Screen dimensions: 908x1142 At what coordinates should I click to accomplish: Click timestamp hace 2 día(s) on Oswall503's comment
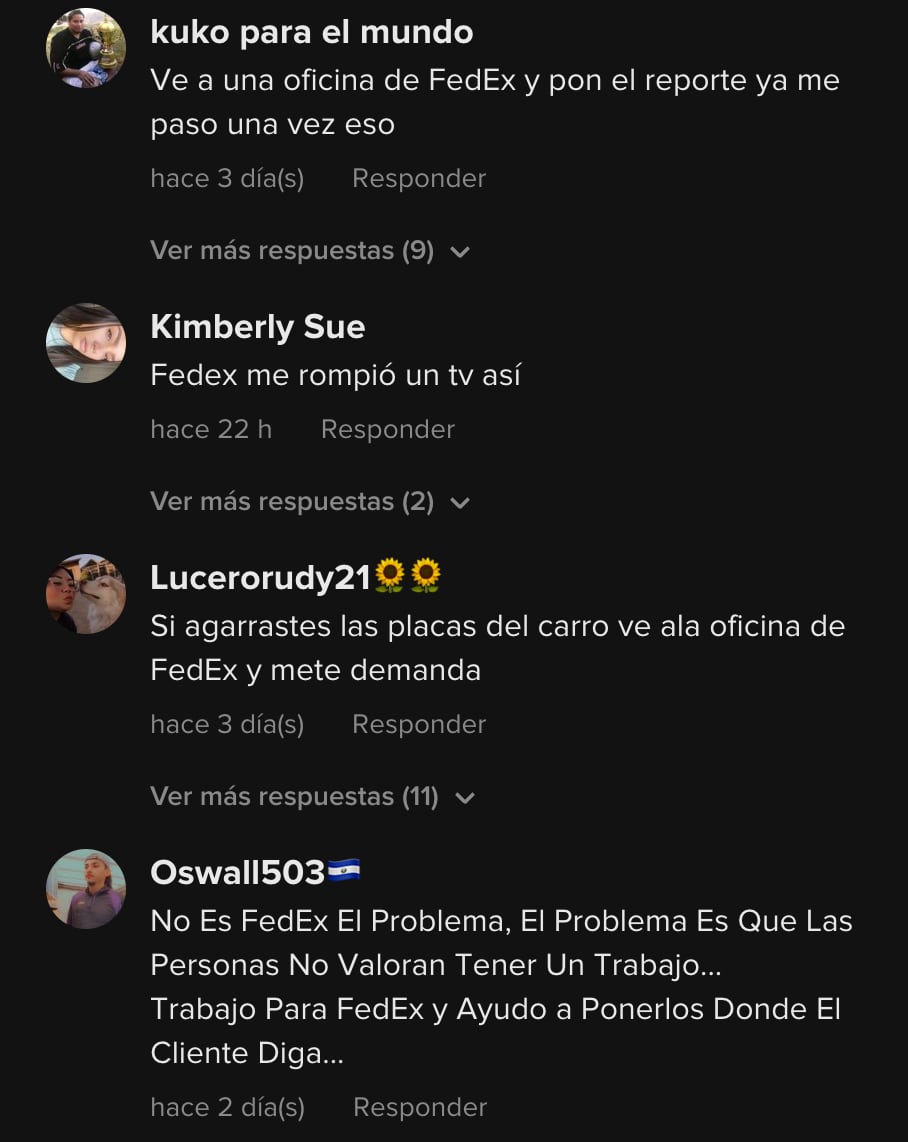tap(227, 1107)
